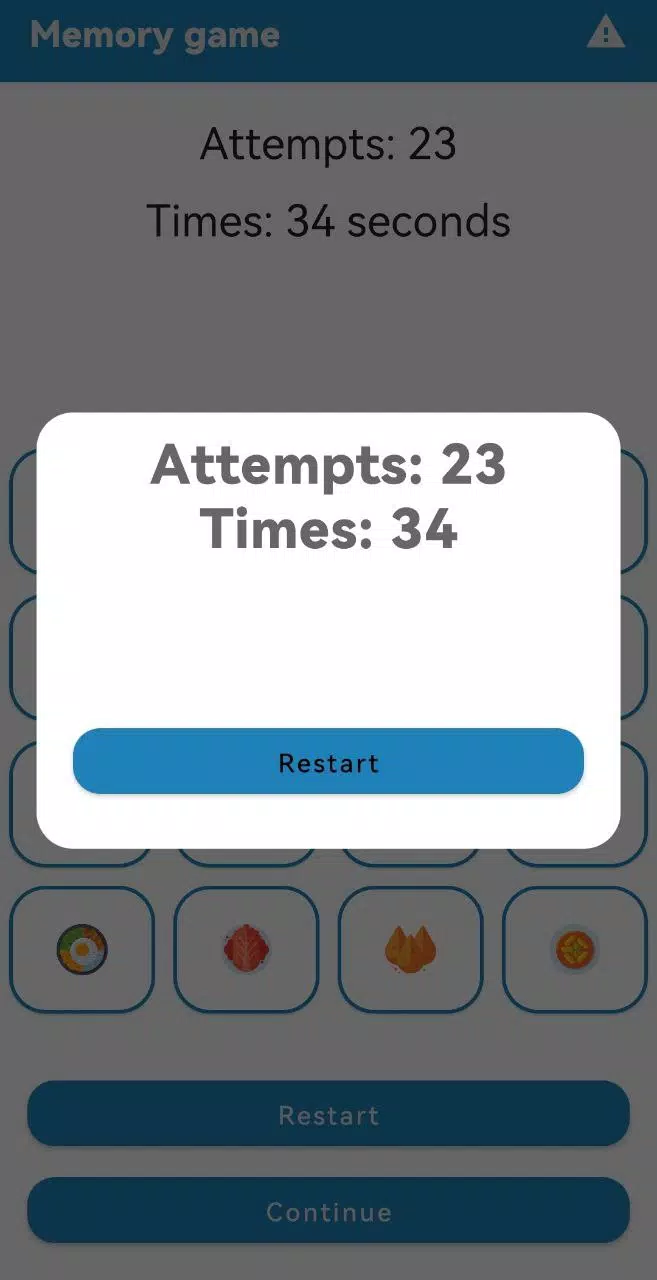Select the bibimbap bowl card

coord(82,949)
